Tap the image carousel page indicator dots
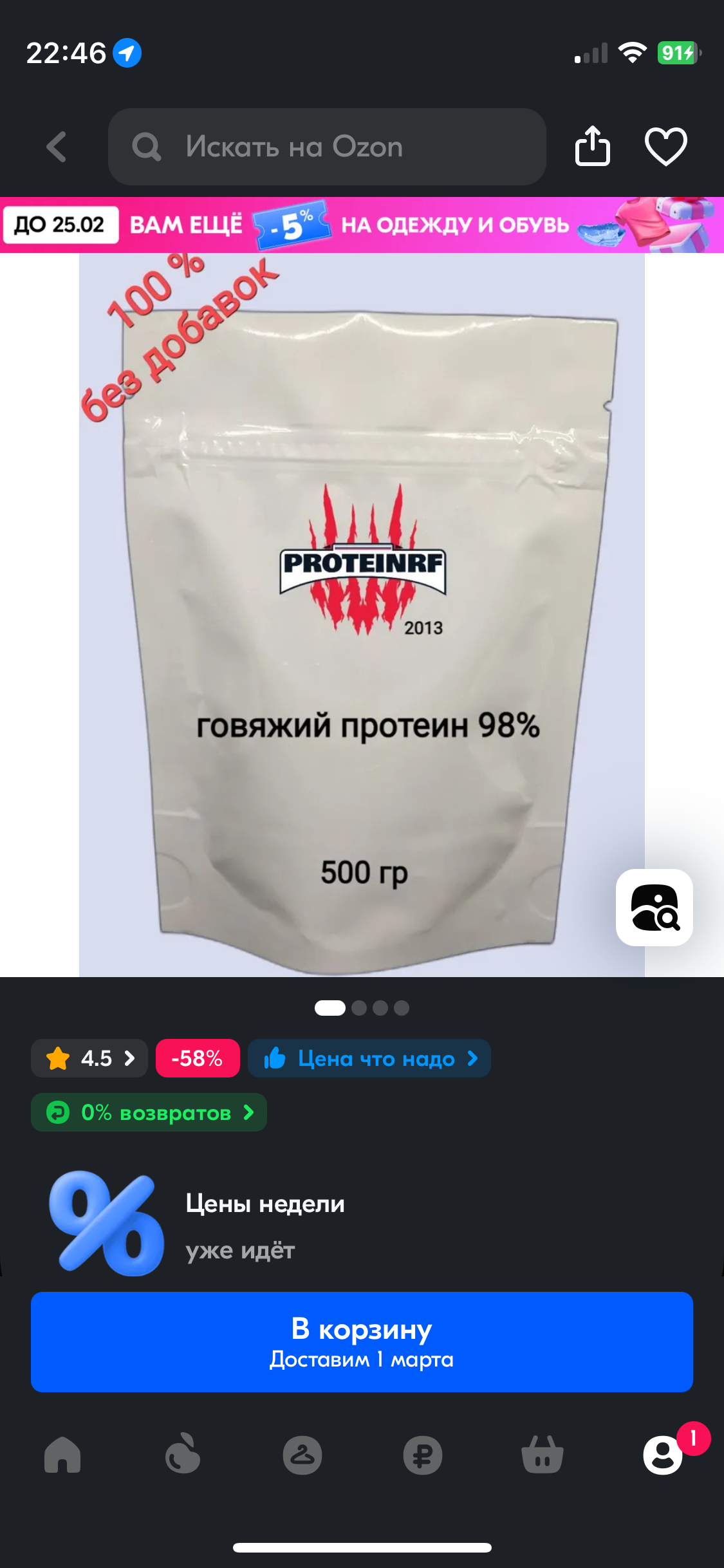This screenshot has width=724, height=1568. click(362, 1008)
